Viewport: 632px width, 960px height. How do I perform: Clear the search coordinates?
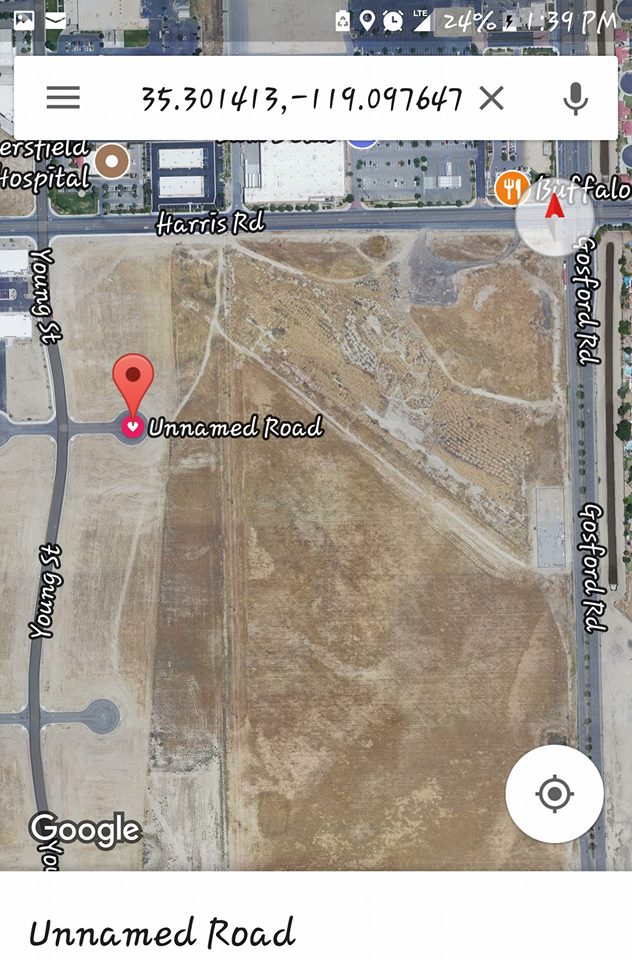tap(491, 98)
